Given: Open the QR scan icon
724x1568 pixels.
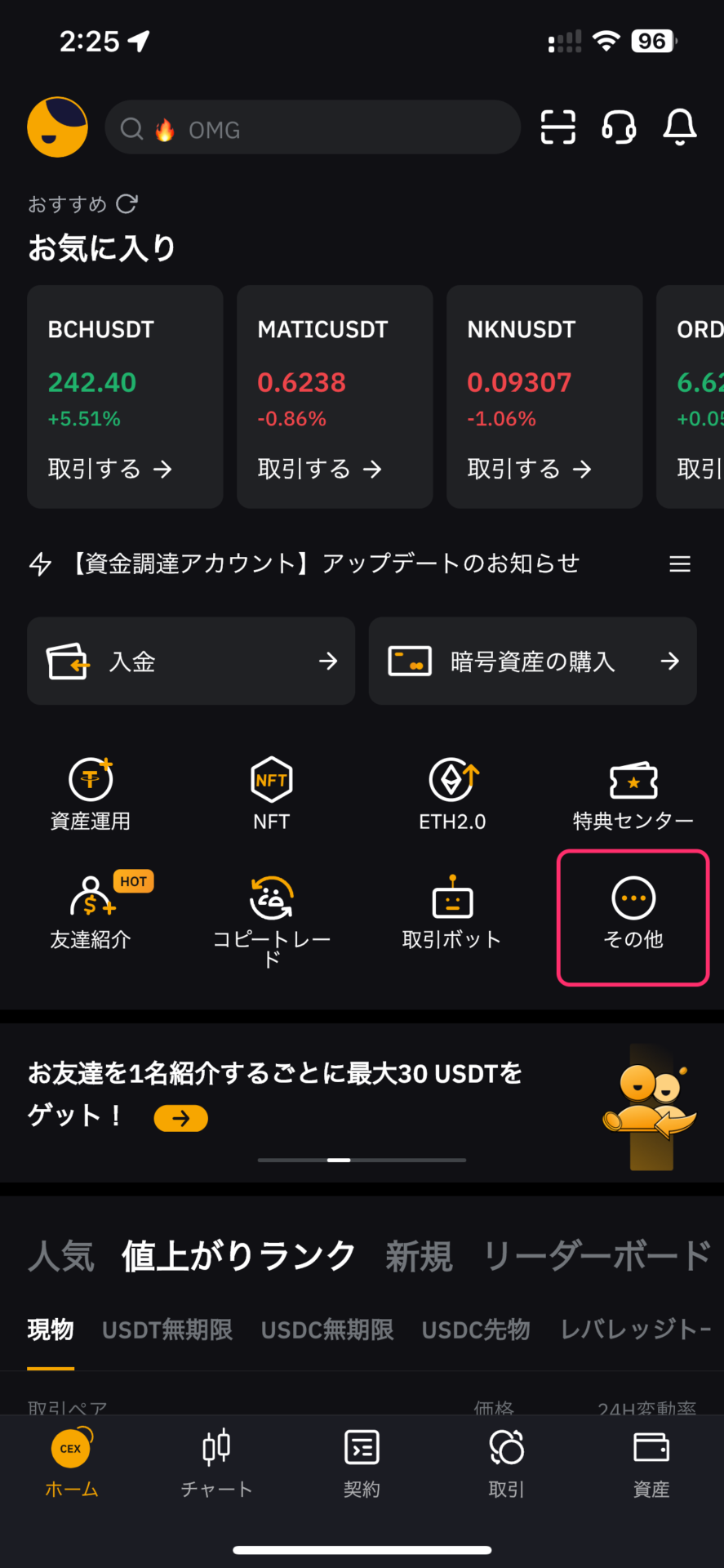Looking at the screenshot, I should (558, 127).
